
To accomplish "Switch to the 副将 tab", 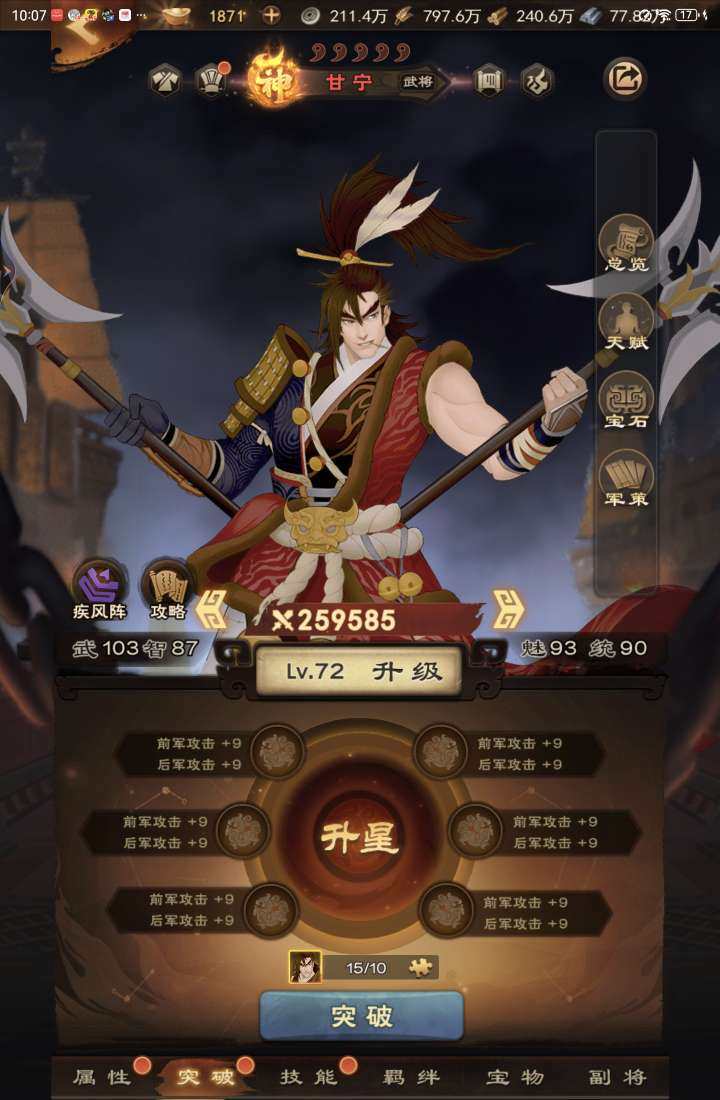I will (x=617, y=1077).
